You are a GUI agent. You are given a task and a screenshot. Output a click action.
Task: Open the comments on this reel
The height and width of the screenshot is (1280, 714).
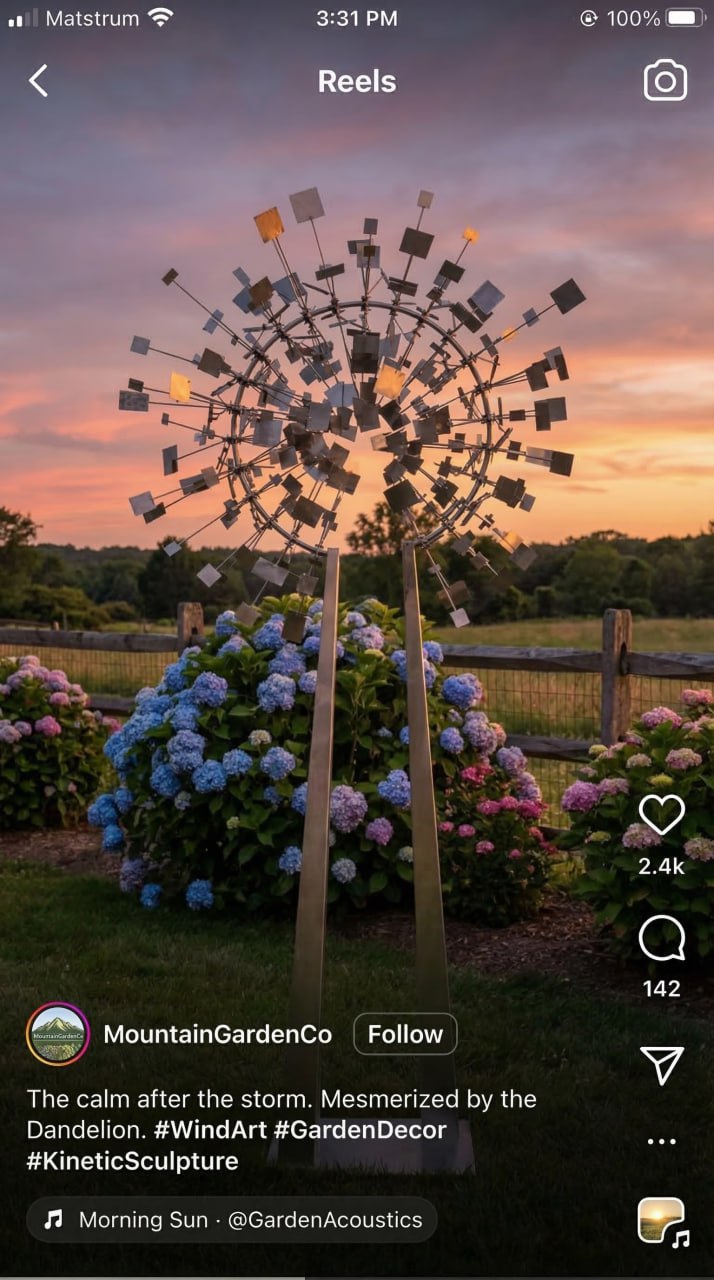[x=661, y=940]
